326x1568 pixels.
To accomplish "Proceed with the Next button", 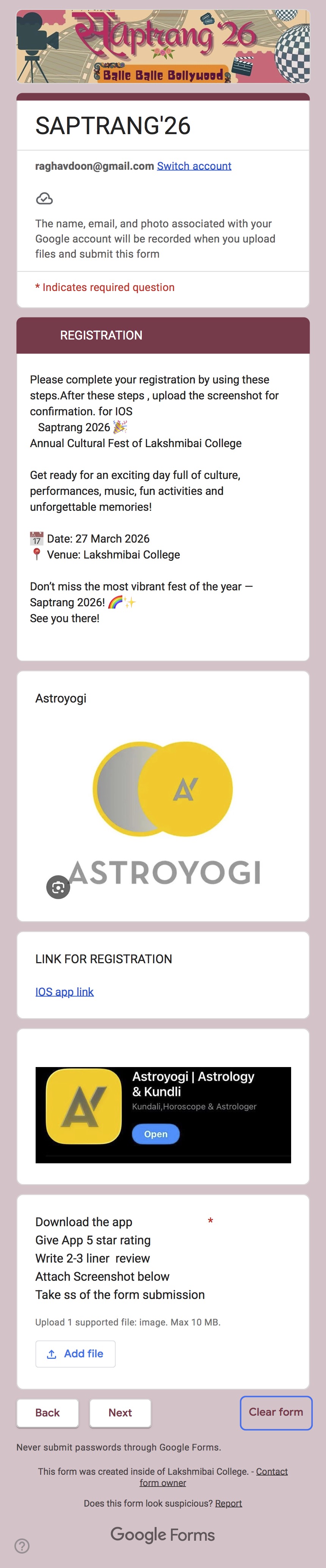I will tap(120, 1412).
